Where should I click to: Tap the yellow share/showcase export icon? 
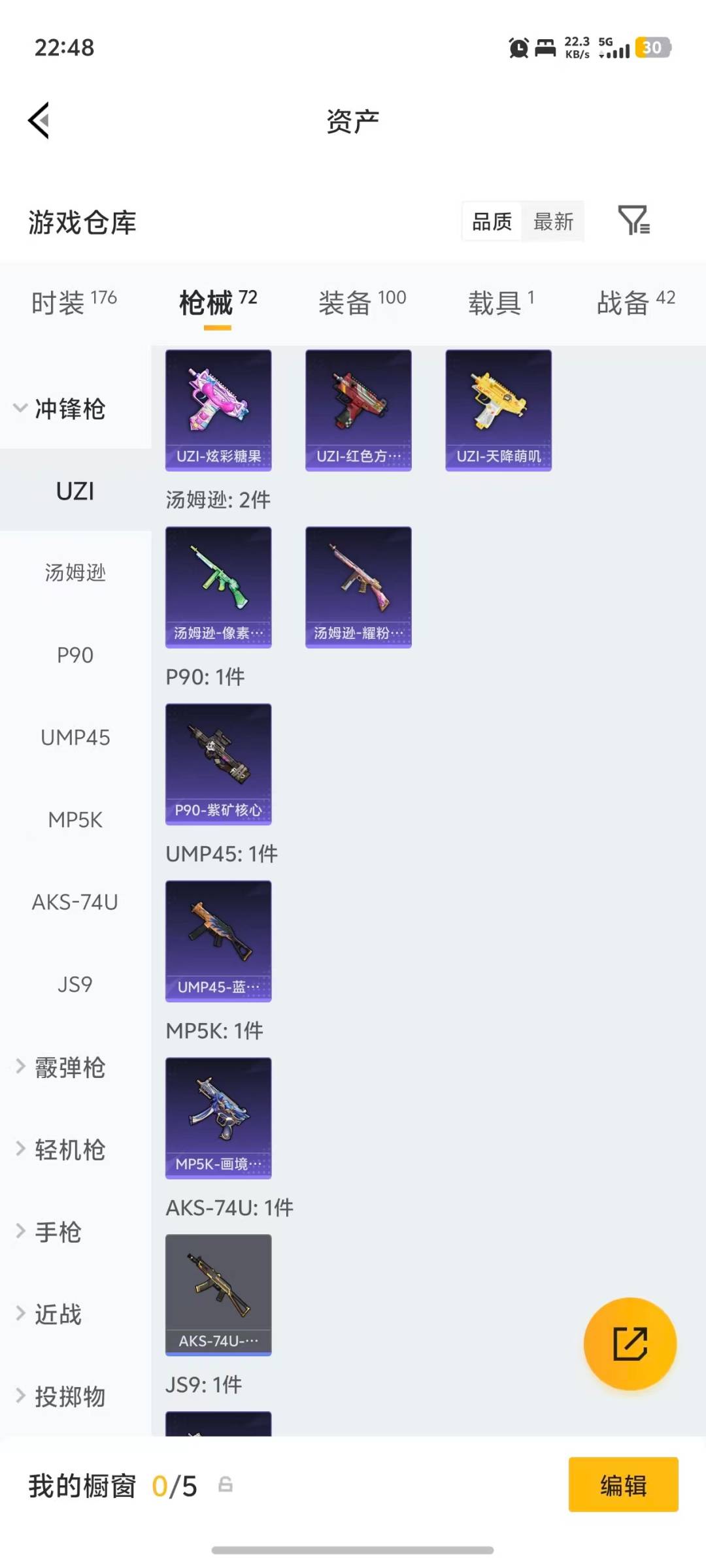point(630,1343)
